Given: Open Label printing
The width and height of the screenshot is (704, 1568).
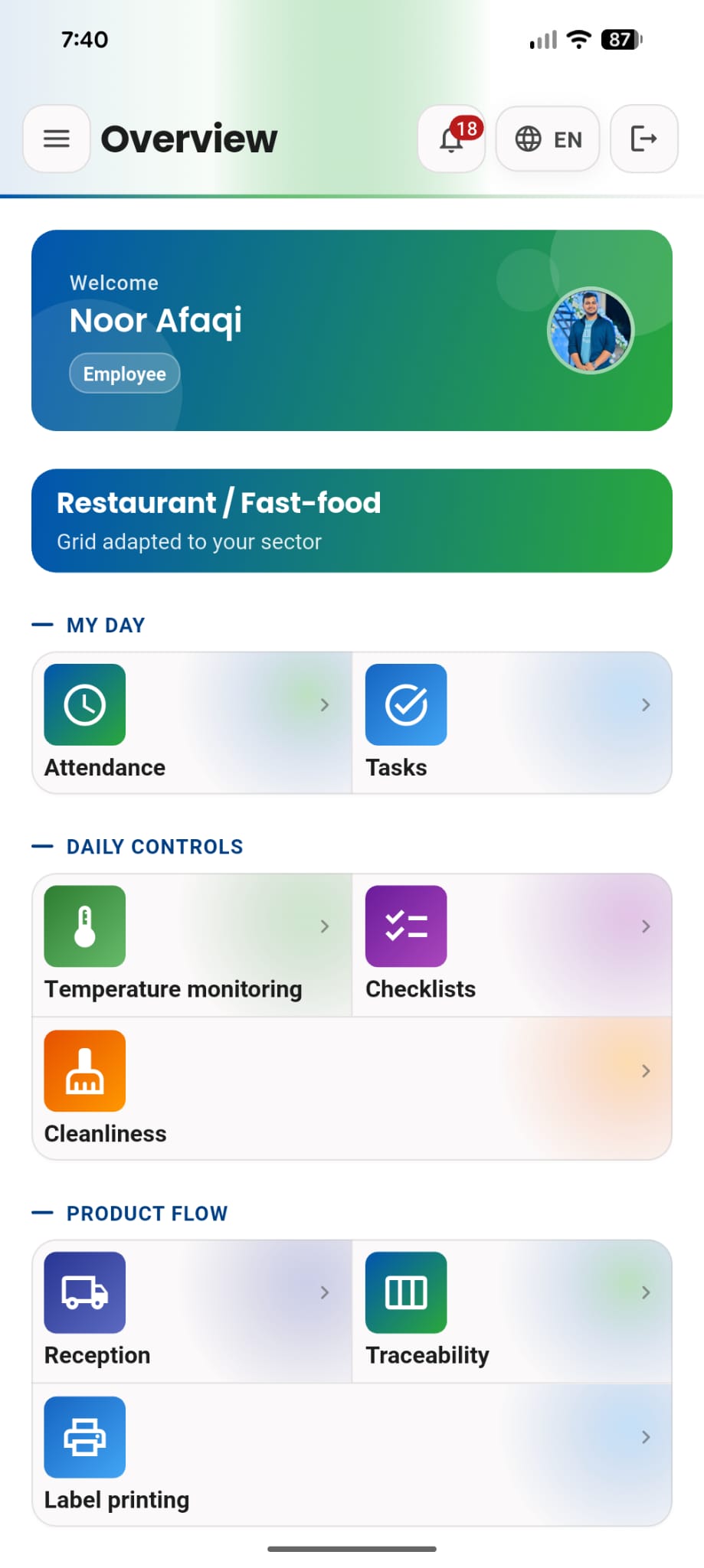Looking at the screenshot, I should [x=352, y=1455].
